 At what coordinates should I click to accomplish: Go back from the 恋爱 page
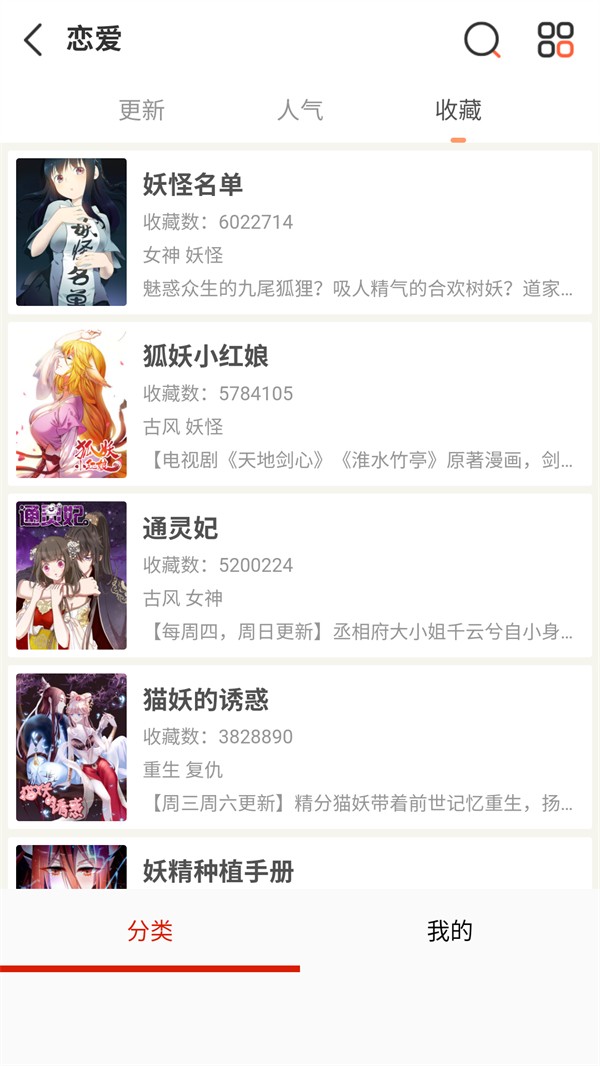coord(34,40)
